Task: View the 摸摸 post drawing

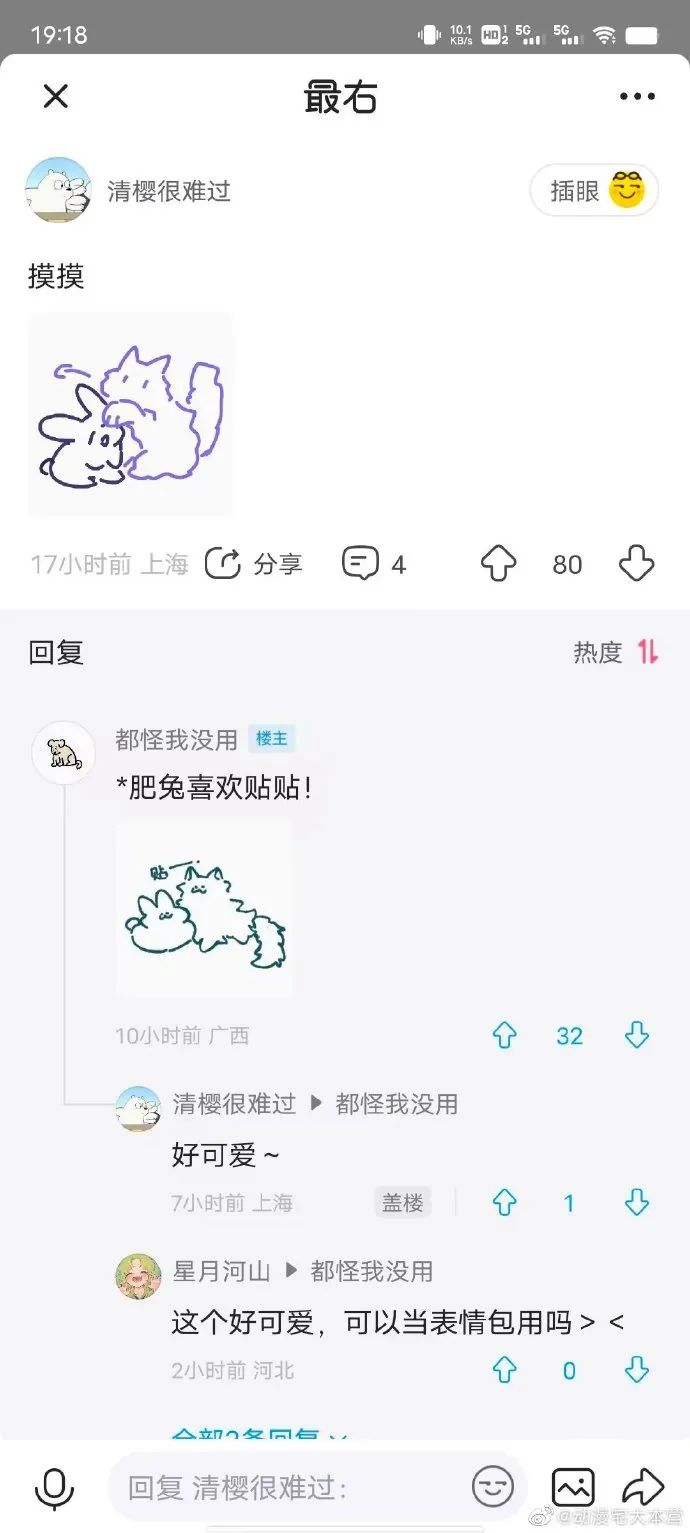Action: (131, 415)
